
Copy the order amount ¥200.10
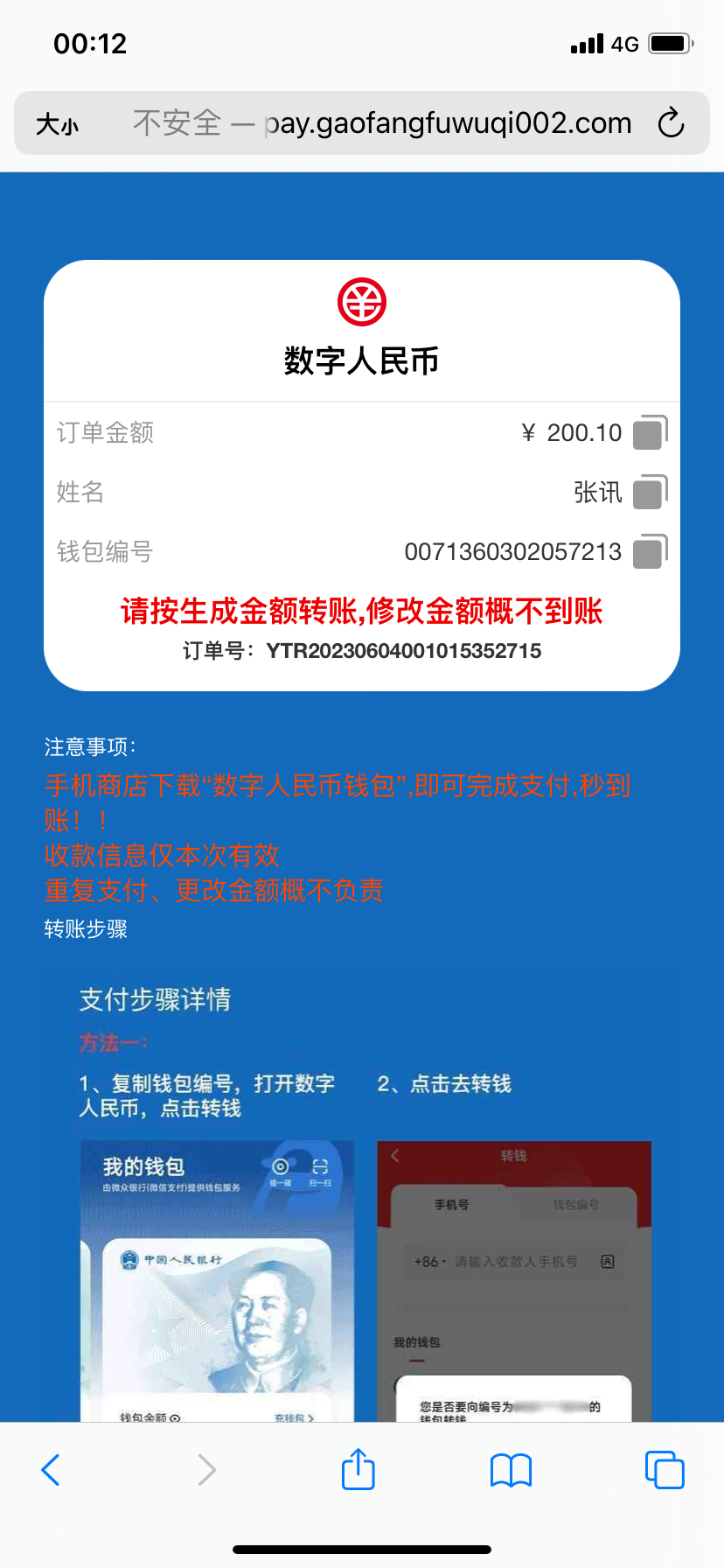pyautogui.click(x=649, y=432)
